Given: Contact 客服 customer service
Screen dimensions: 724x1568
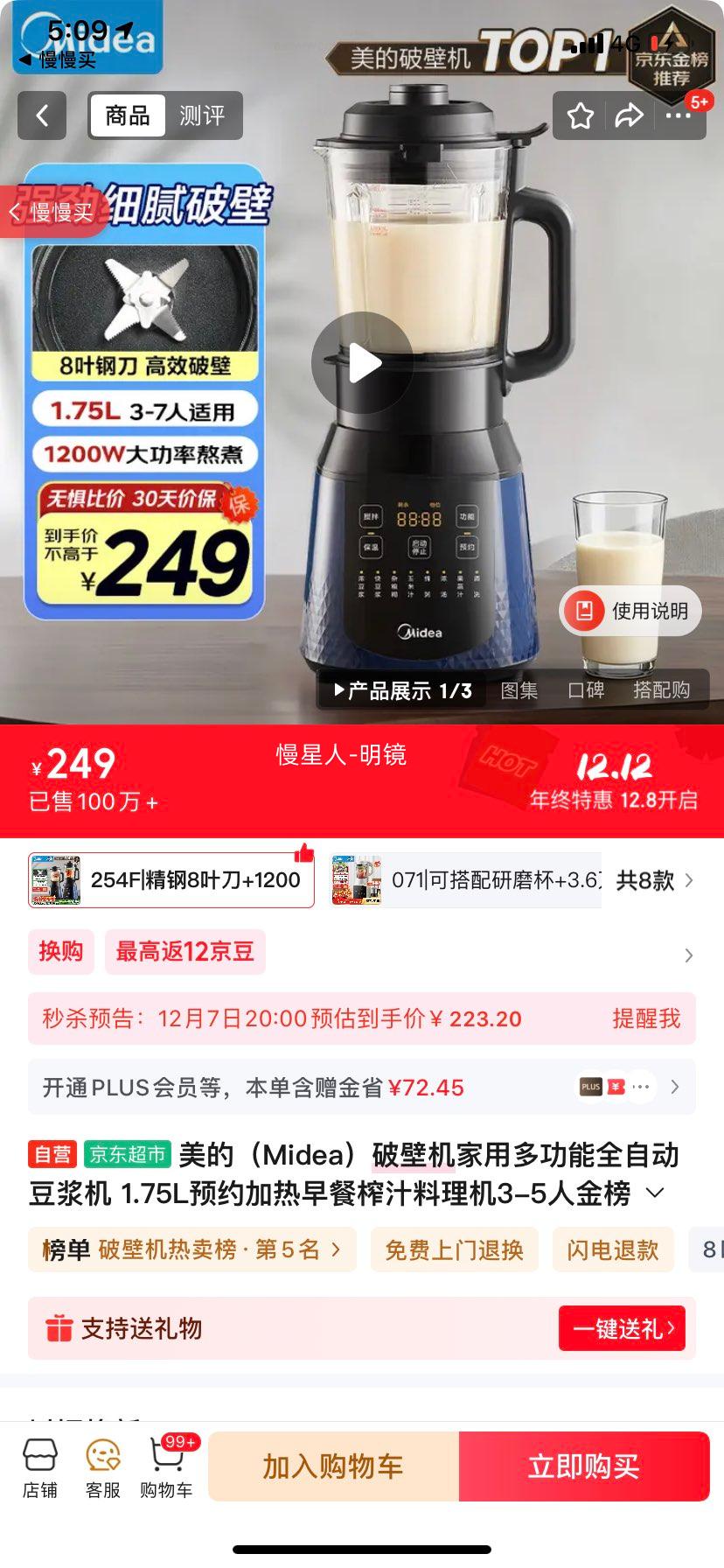Looking at the screenshot, I should tap(103, 1466).
